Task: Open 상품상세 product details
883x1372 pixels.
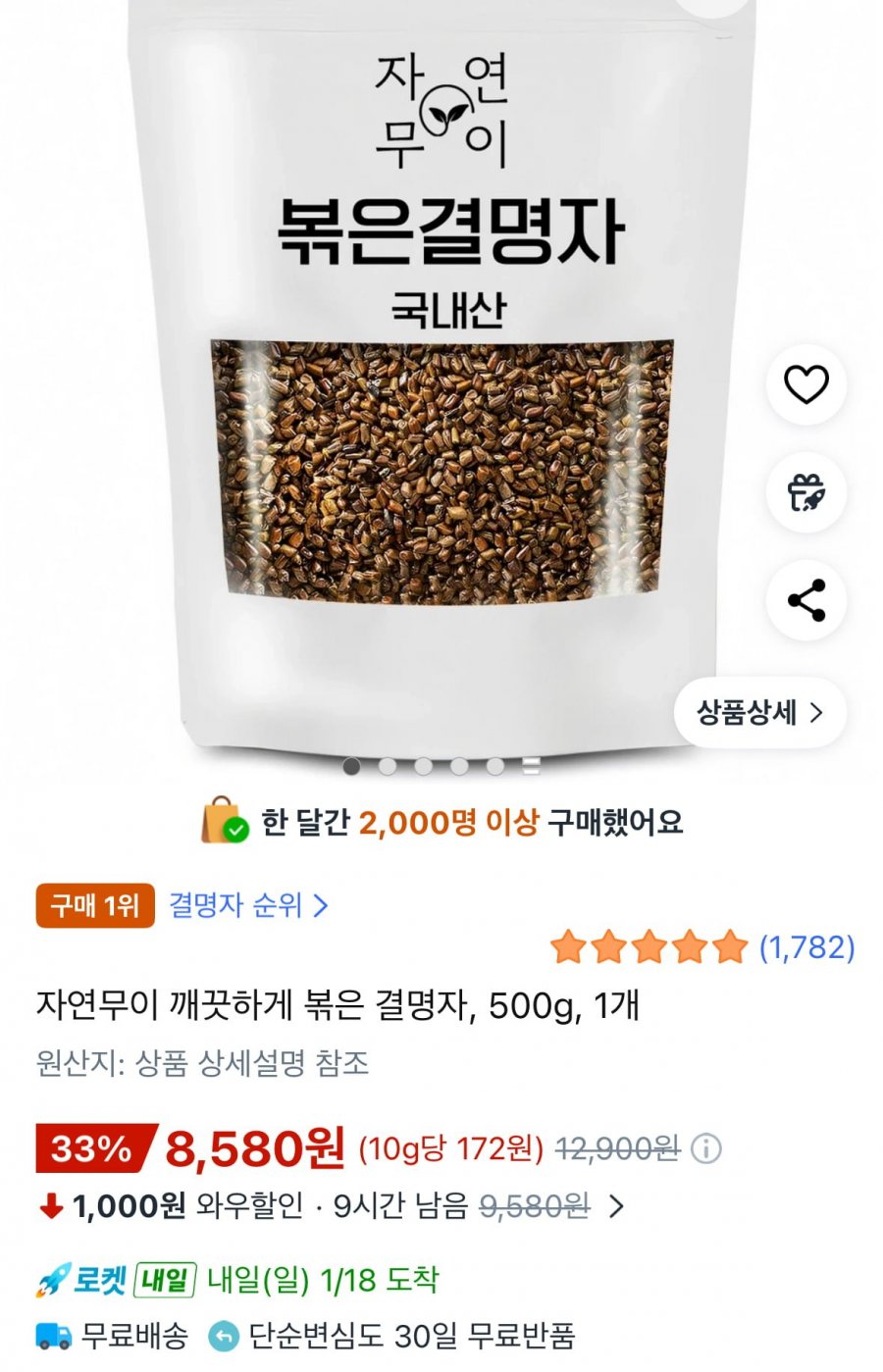Action: point(758,713)
